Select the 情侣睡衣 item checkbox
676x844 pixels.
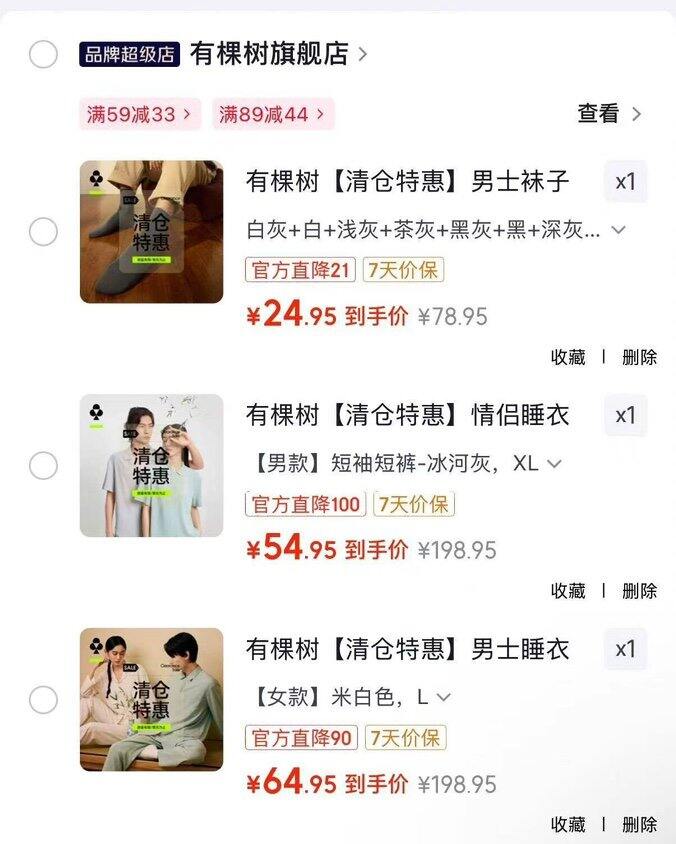[43, 466]
